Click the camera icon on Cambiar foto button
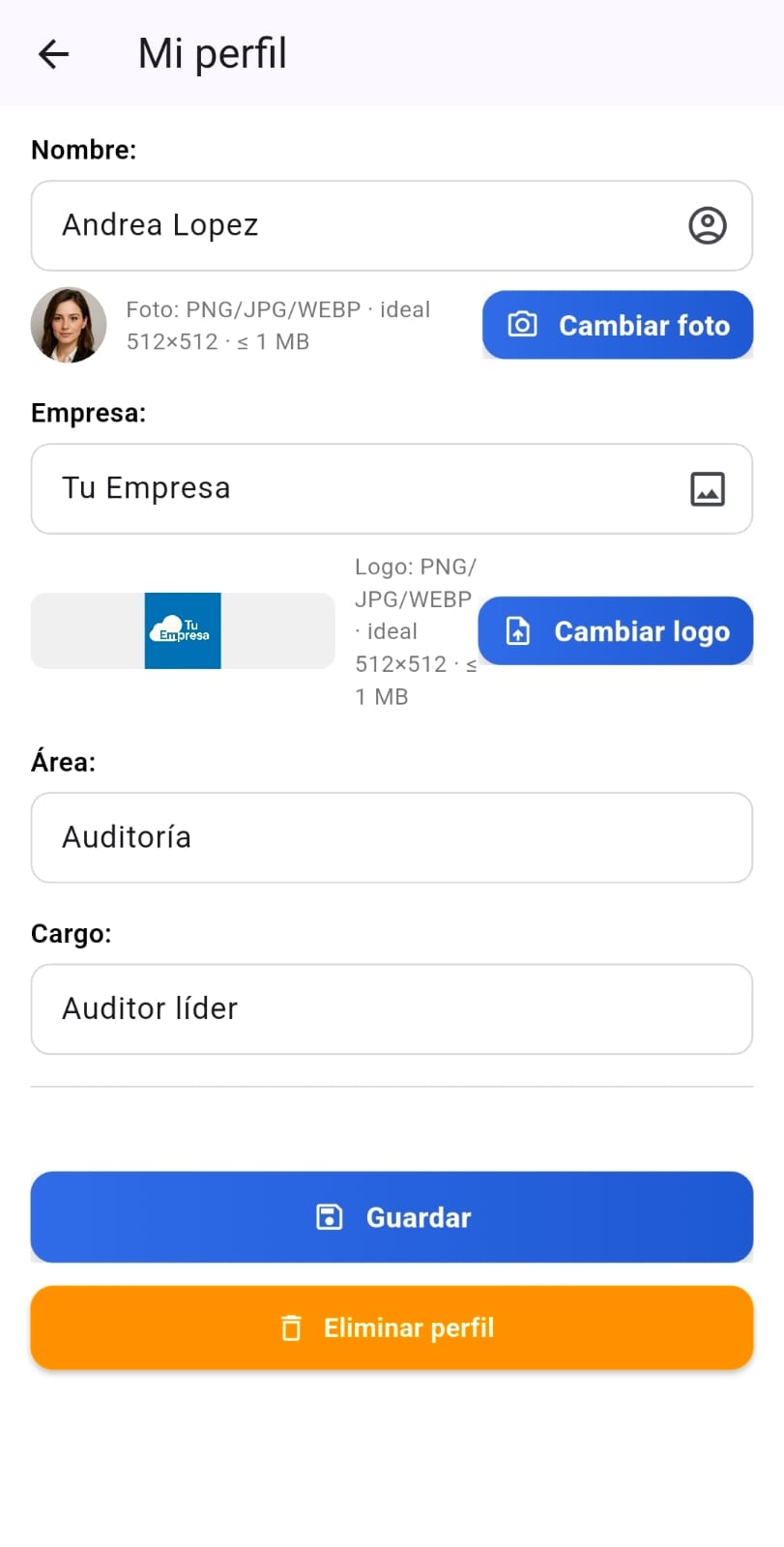The image size is (784, 1547). click(x=522, y=325)
